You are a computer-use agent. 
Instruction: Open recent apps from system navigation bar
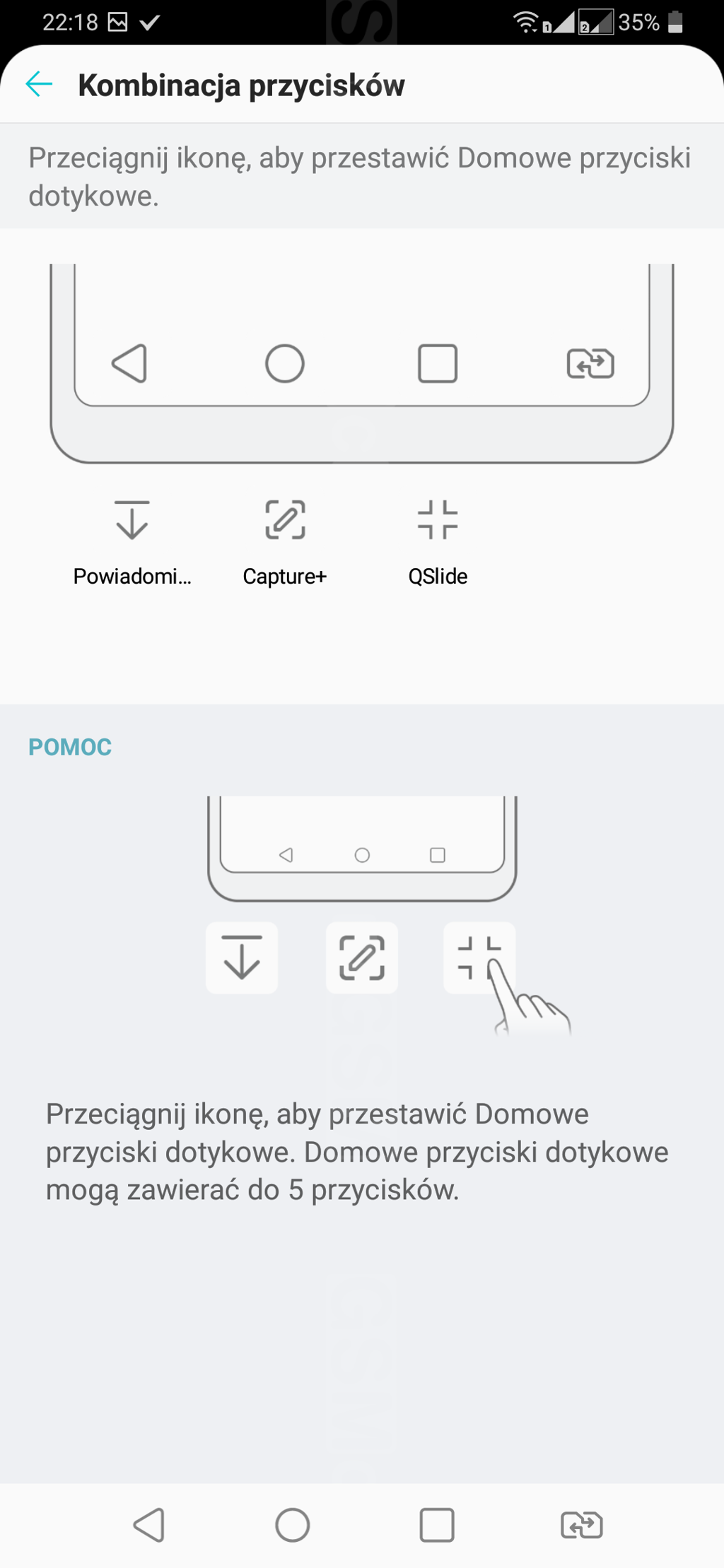point(437,1525)
